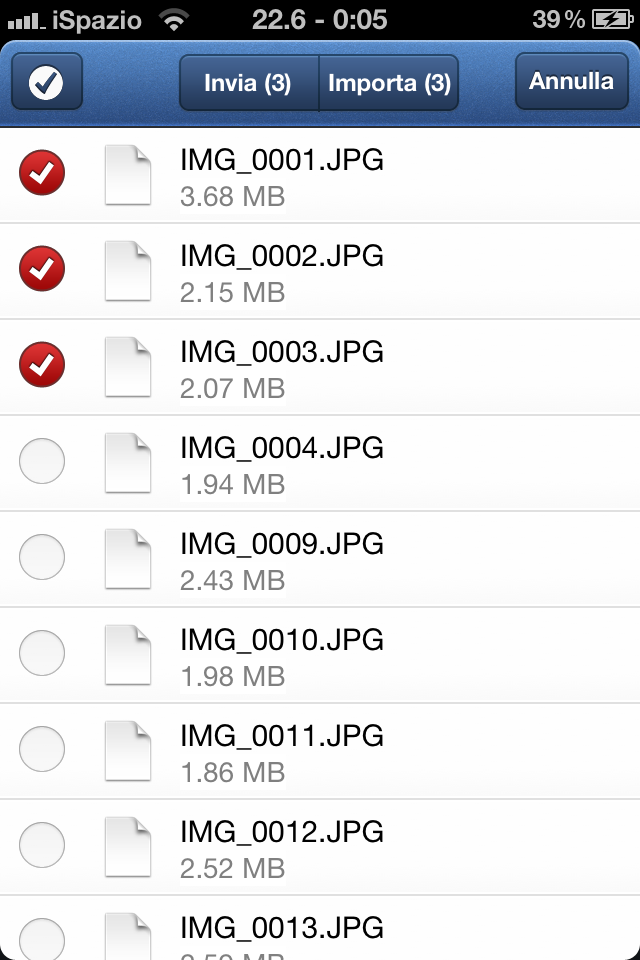The height and width of the screenshot is (960, 640).
Task: Choose the file IMG_0013.JPG
Action: click(42, 938)
